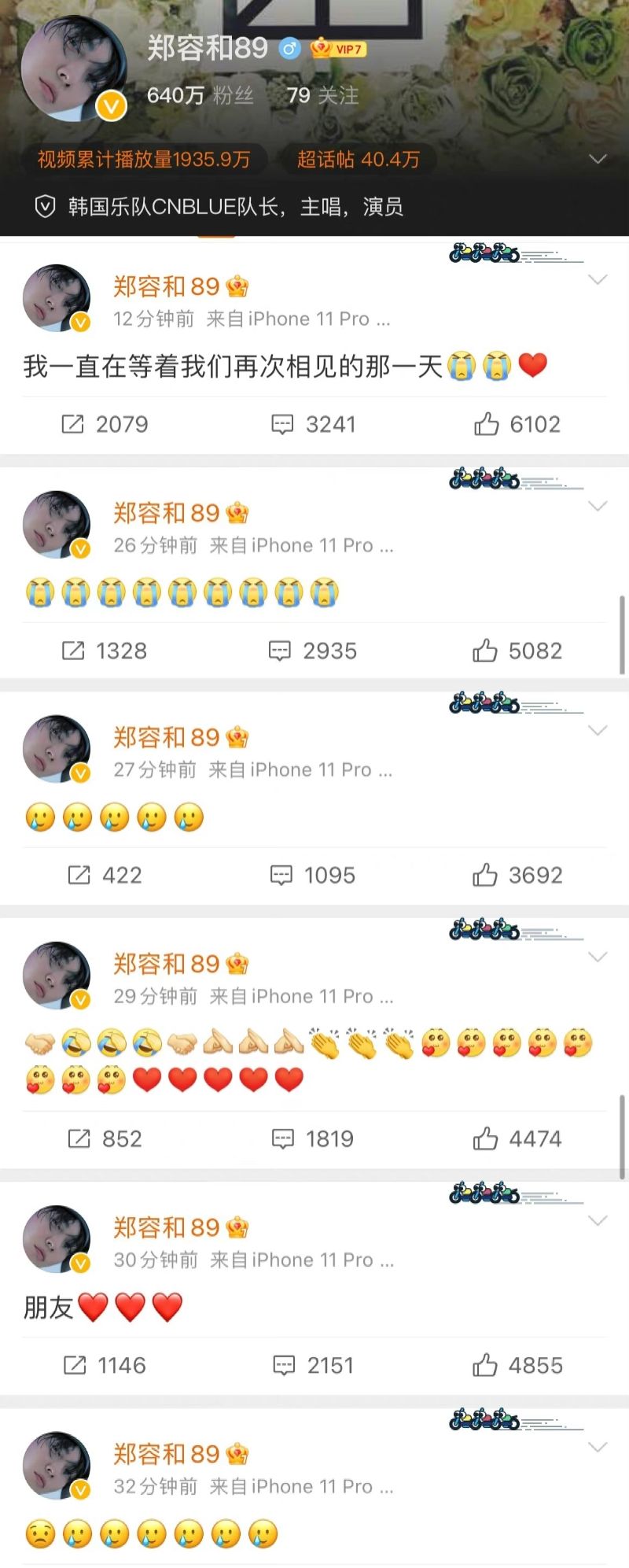The height and width of the screenshot is (1568, 629).
Task: Repost the 27分钟前 post with 422 reposts
Action: pyautogui.click(x=105, y=875)
